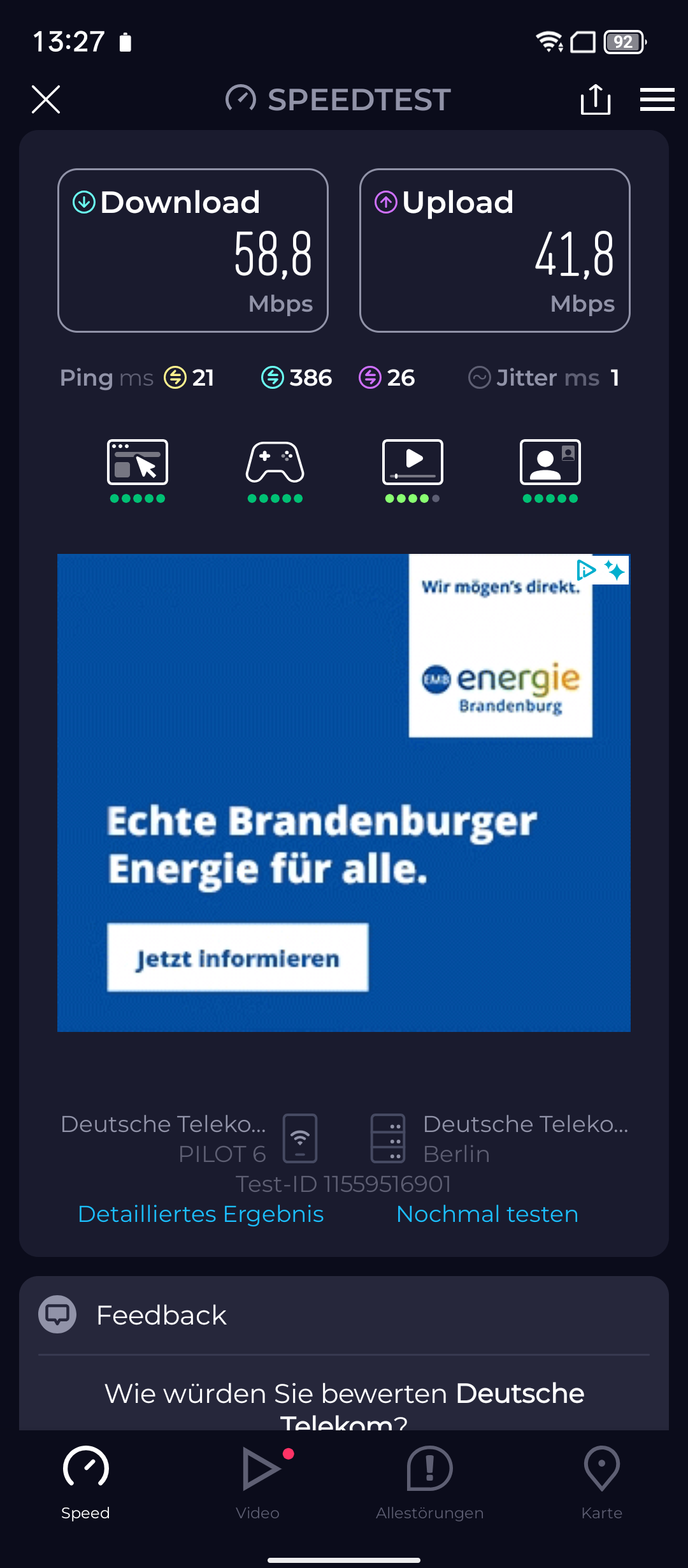Open the Allestörungen tab

[x=430, y=1482]
